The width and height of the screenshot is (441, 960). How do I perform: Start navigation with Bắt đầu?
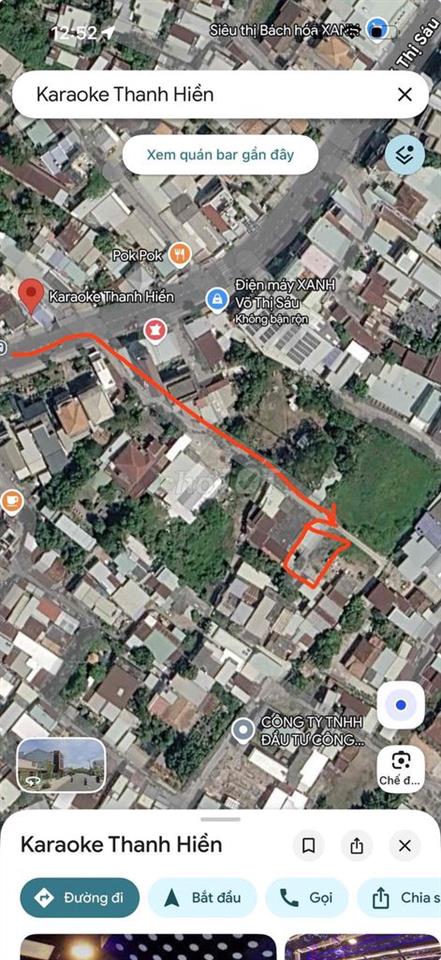point(202,898)
